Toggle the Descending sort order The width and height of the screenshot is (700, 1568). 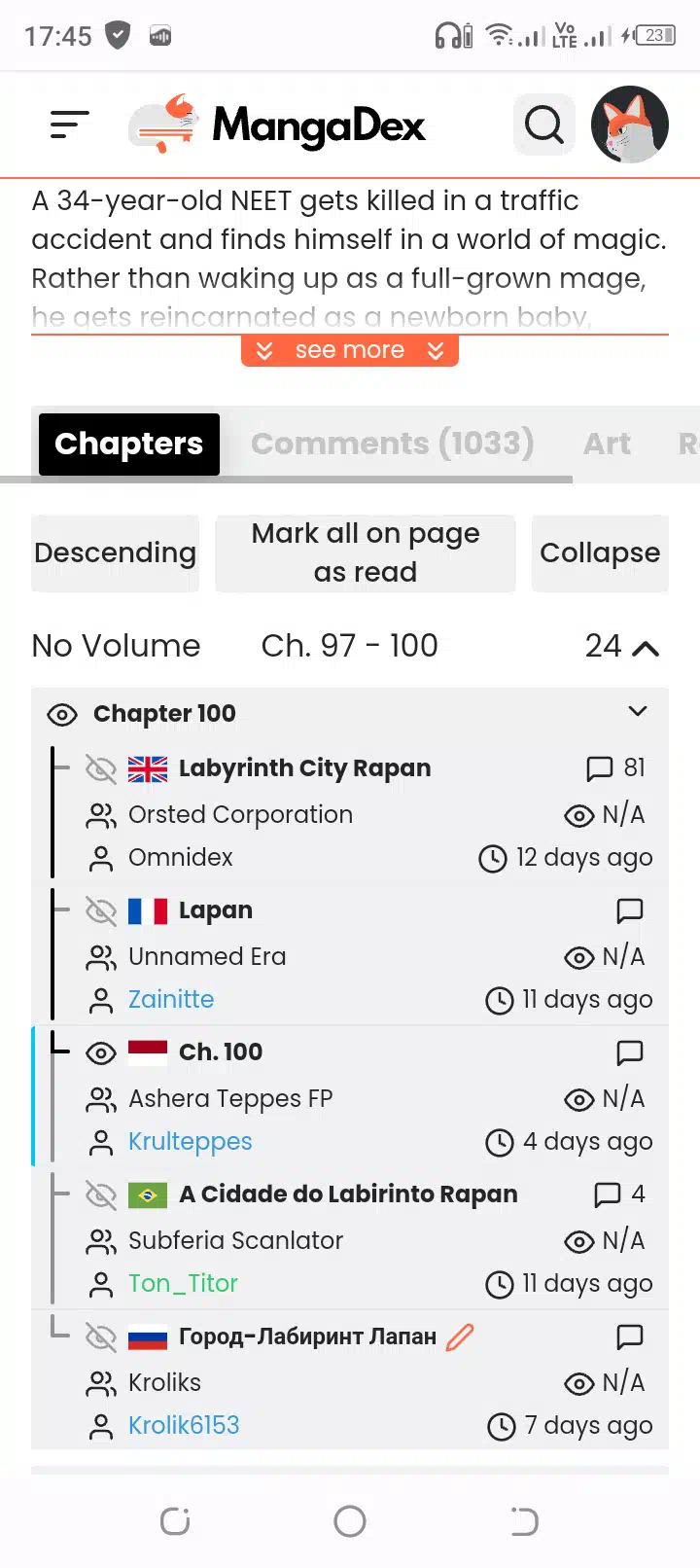[x=115, y=552]
